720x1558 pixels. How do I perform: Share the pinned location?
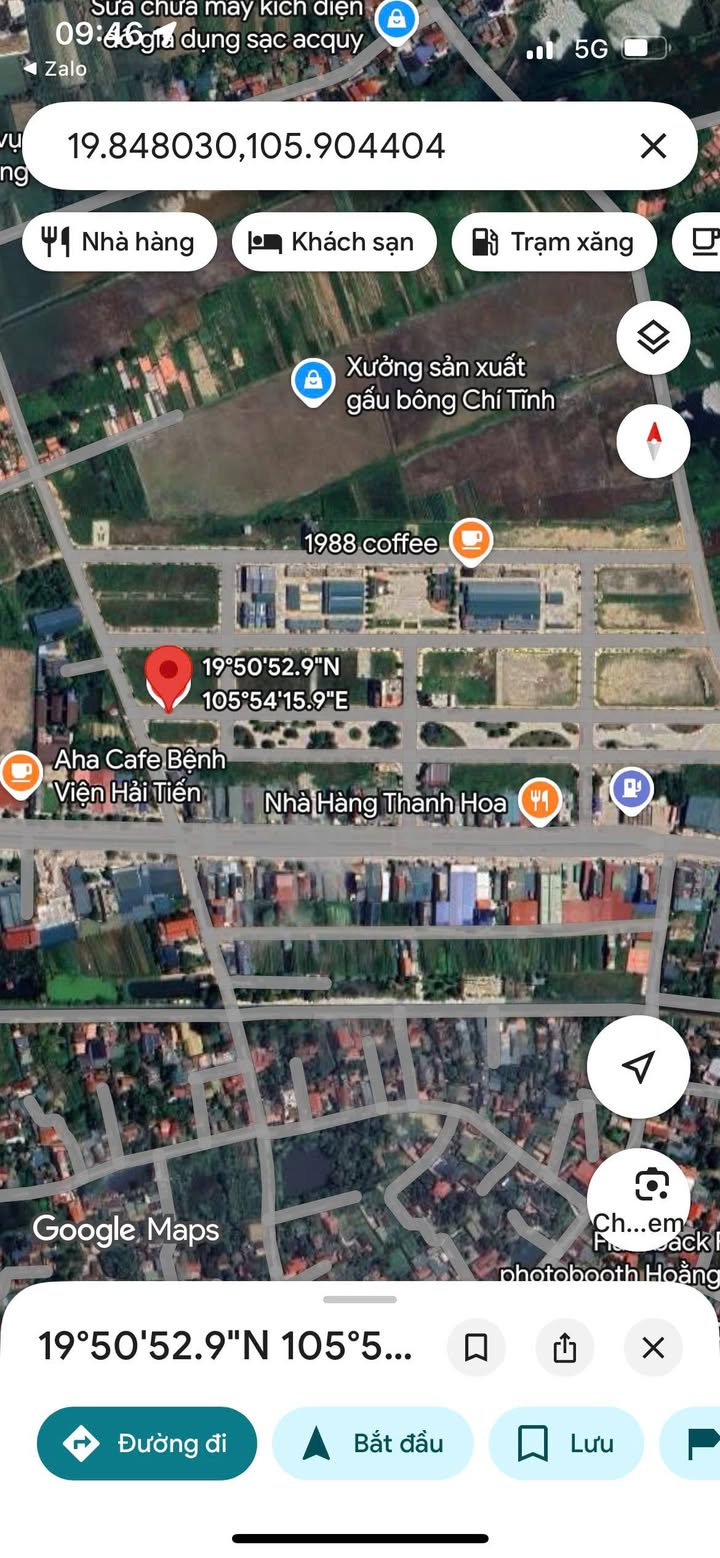pos(565,1347)
